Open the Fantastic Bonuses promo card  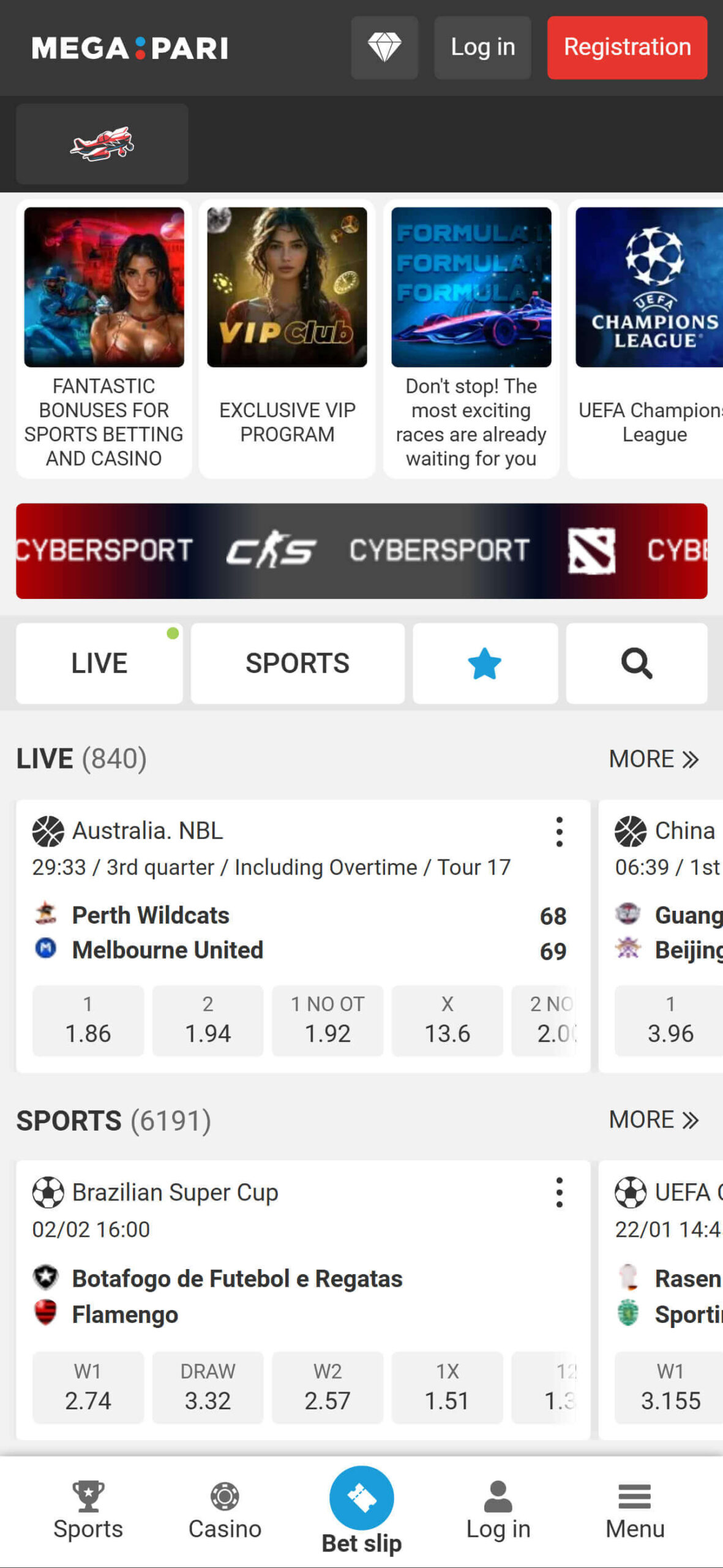tap(104, 338)
